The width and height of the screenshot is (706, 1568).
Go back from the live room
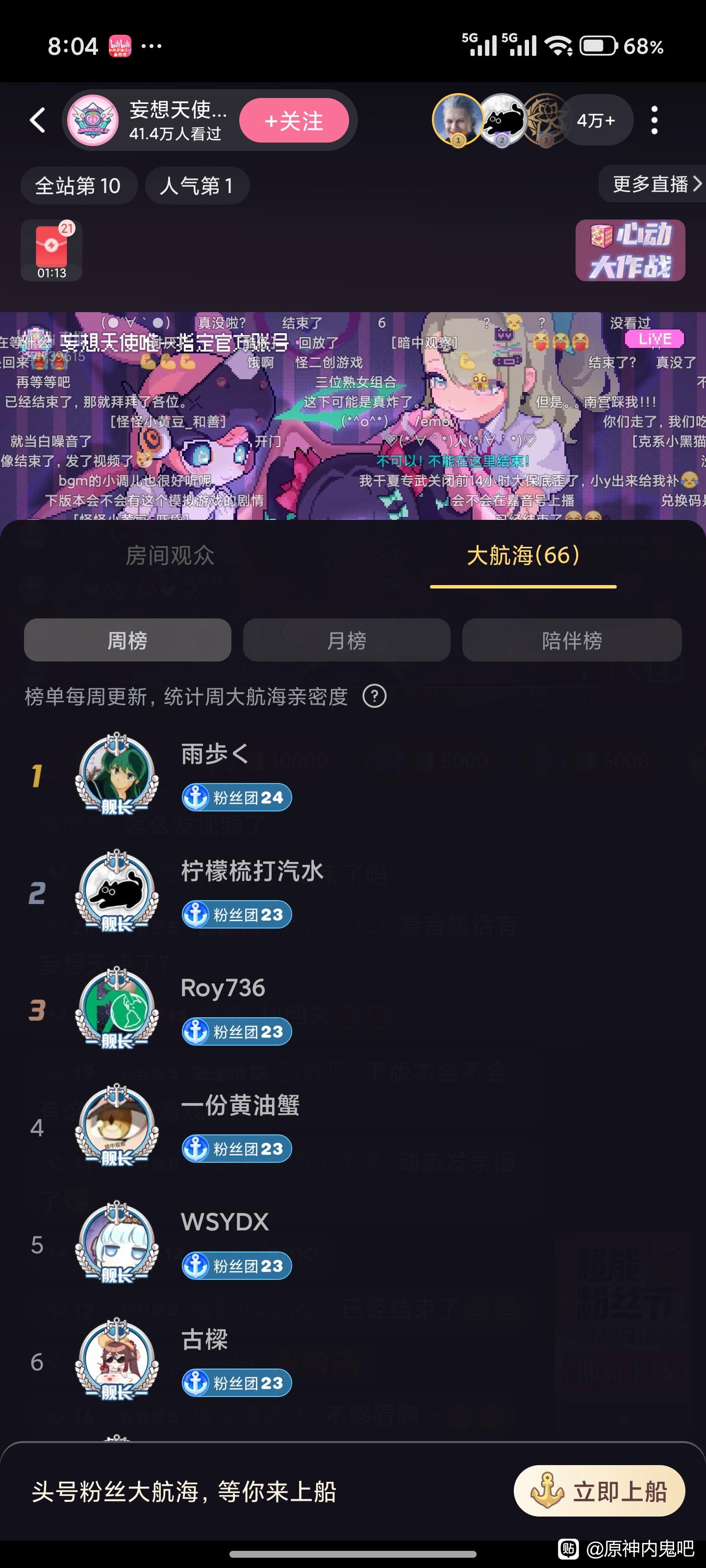pyautogui.click(x=38, y=120)
